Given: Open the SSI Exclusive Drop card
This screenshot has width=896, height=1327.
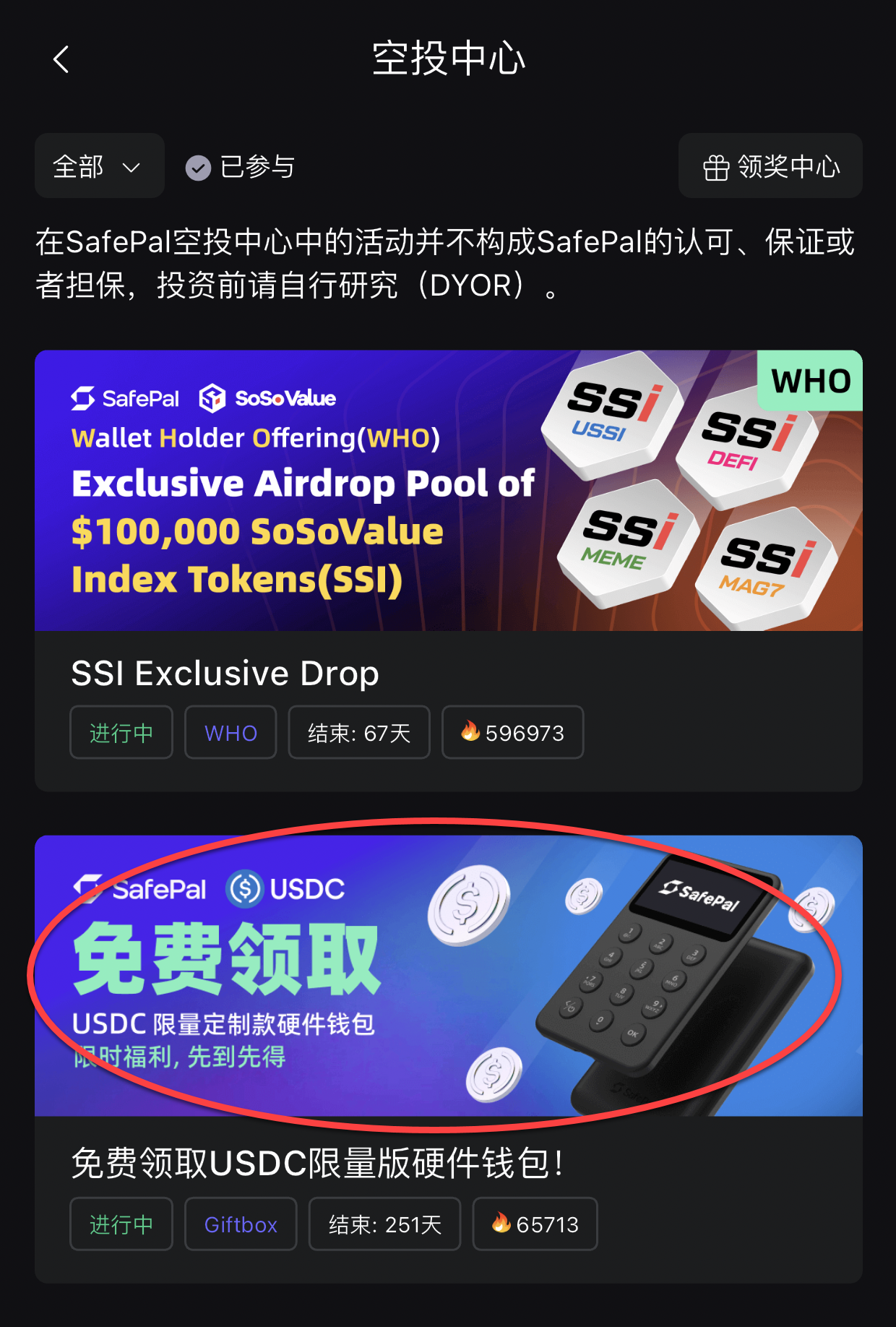Looking at the screenshot, I should coord(448,571).
